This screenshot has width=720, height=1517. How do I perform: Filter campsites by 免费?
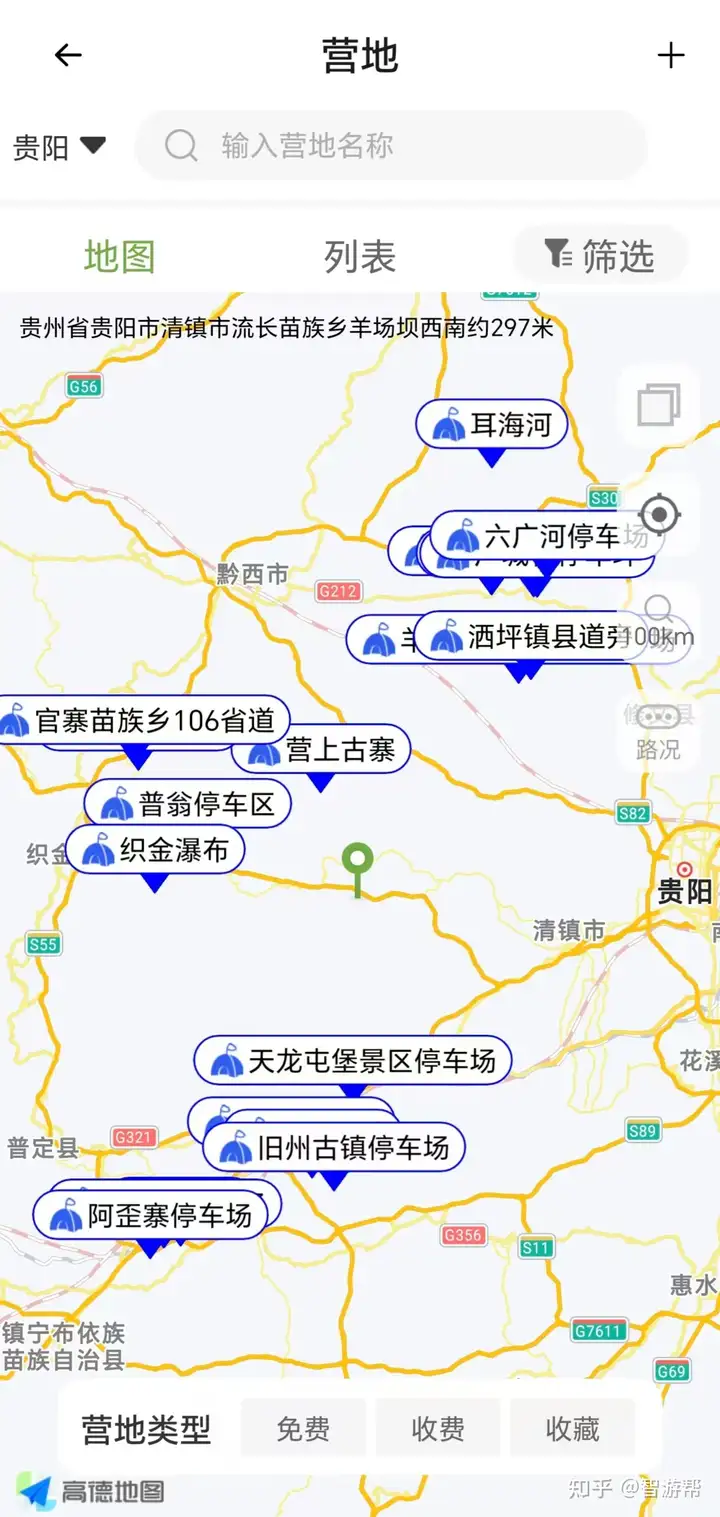(x=303, y=1429)
